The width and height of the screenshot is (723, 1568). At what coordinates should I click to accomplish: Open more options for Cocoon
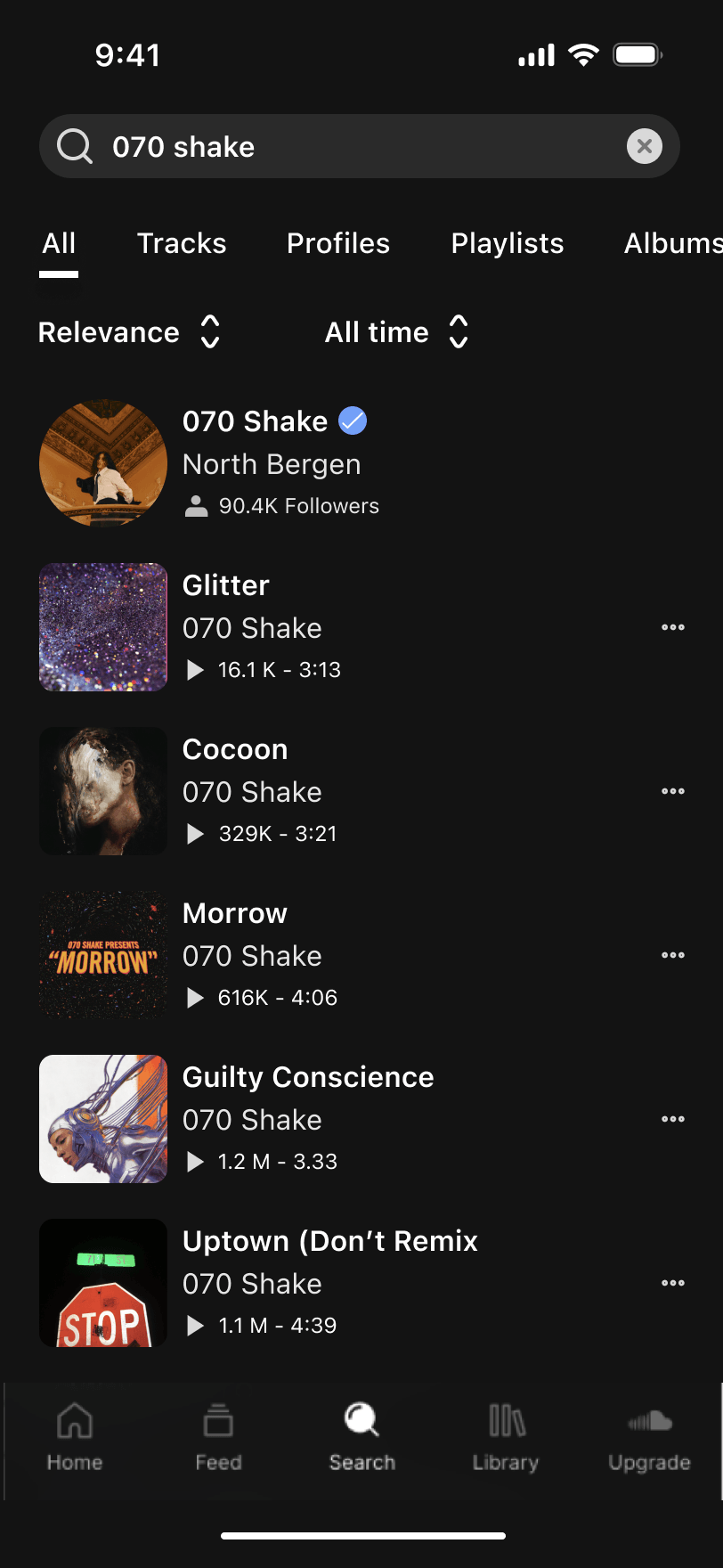click(x=673, y=791)
